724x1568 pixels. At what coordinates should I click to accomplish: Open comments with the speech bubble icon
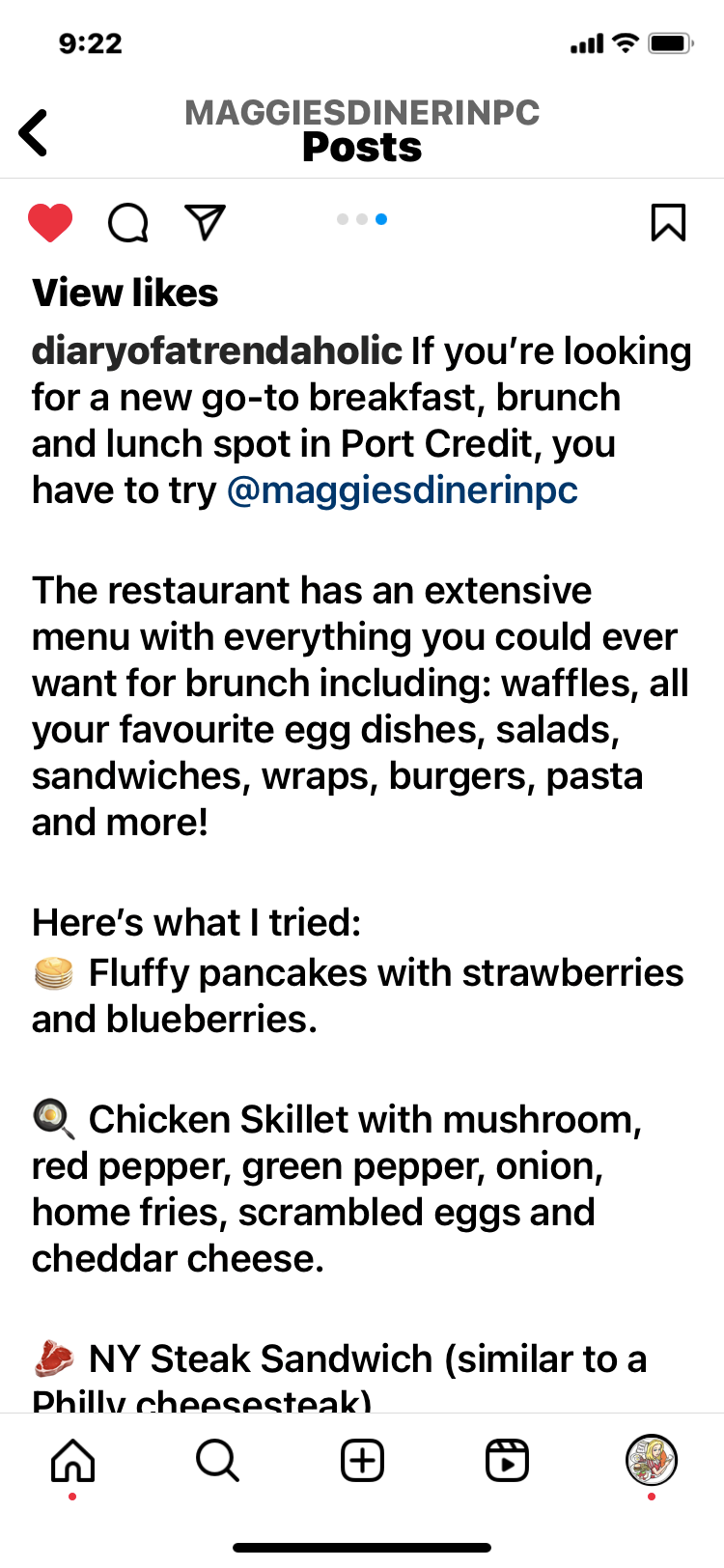127,223
